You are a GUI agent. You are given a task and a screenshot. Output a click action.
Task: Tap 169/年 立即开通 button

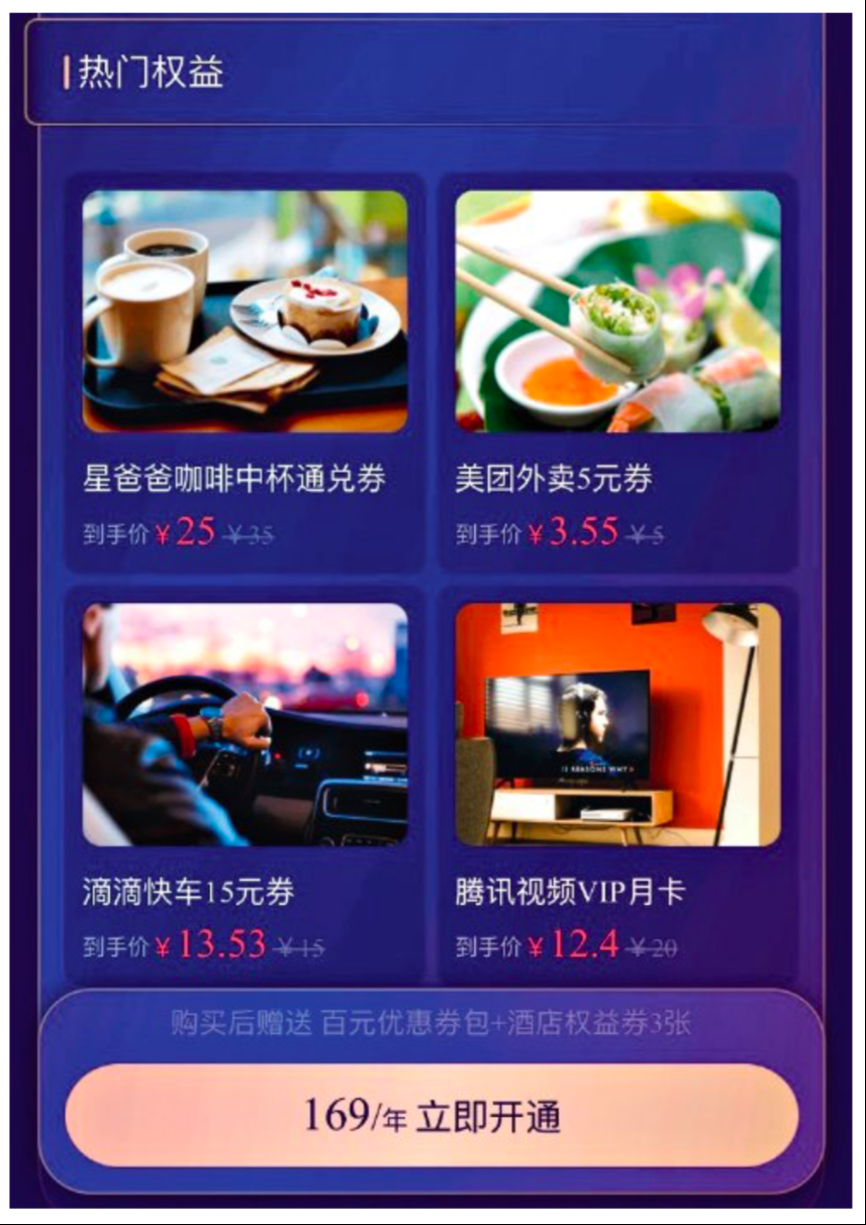[432, 1116]
